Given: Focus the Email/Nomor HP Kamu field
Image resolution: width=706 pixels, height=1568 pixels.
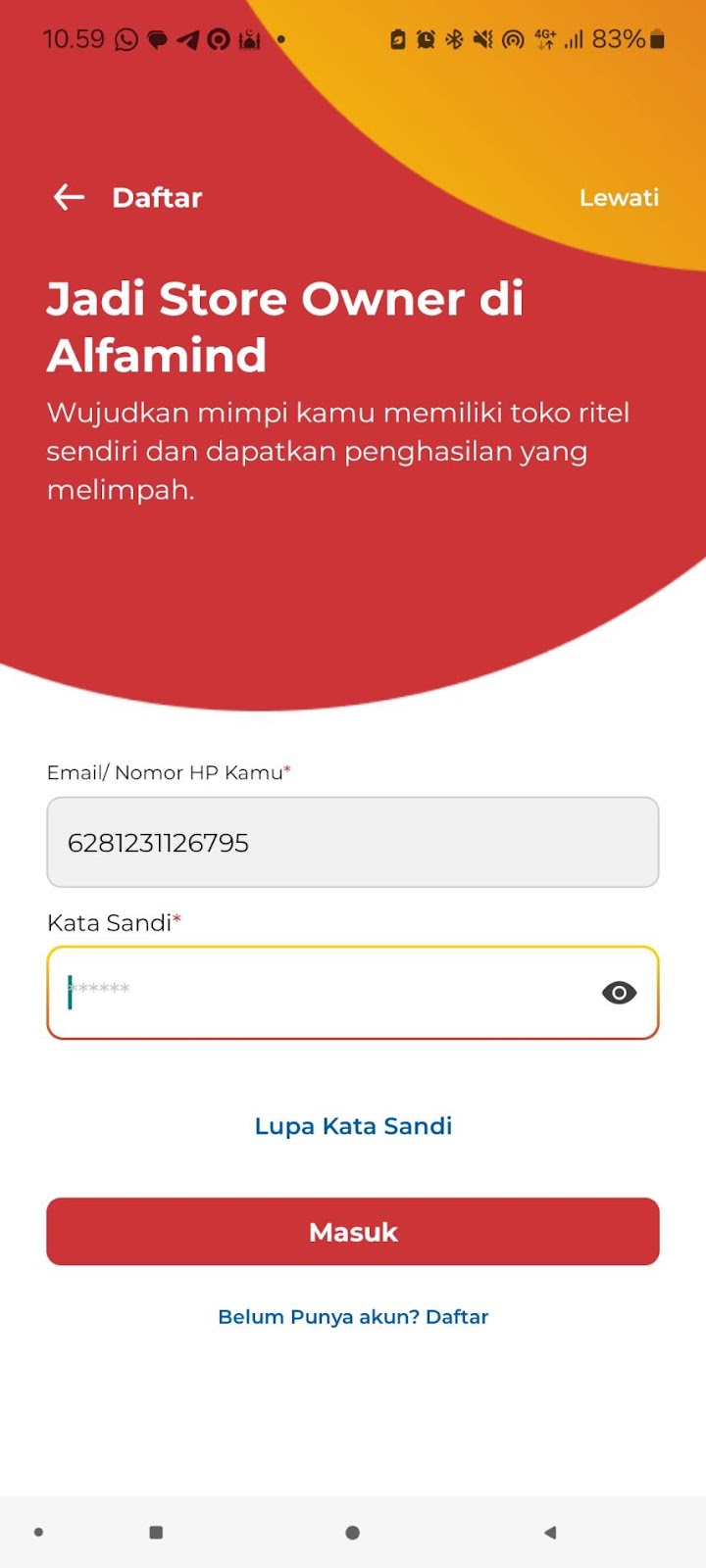Looking at the screenshot, I should (x=353, y=843).
